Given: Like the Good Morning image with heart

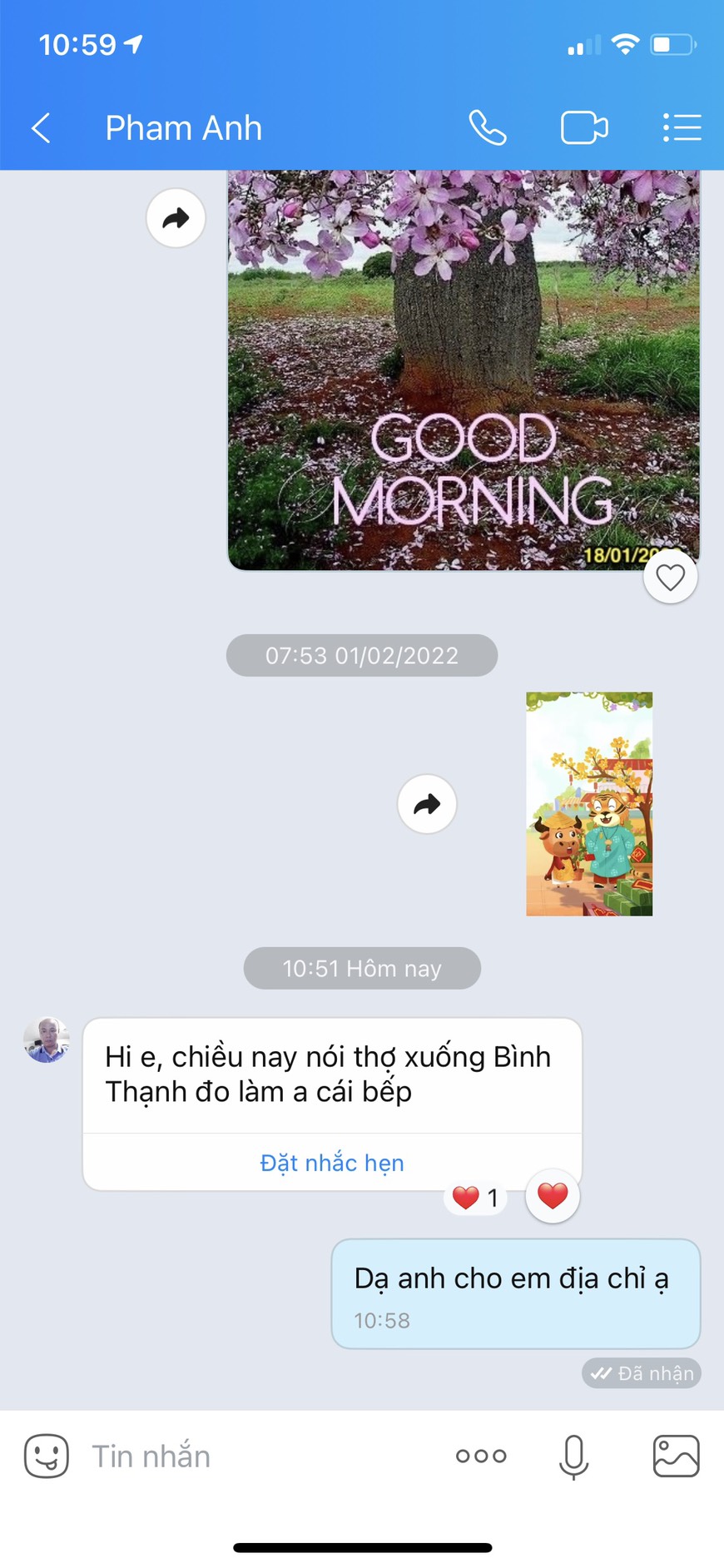Looking at the screenshot, I should [670, 577].
